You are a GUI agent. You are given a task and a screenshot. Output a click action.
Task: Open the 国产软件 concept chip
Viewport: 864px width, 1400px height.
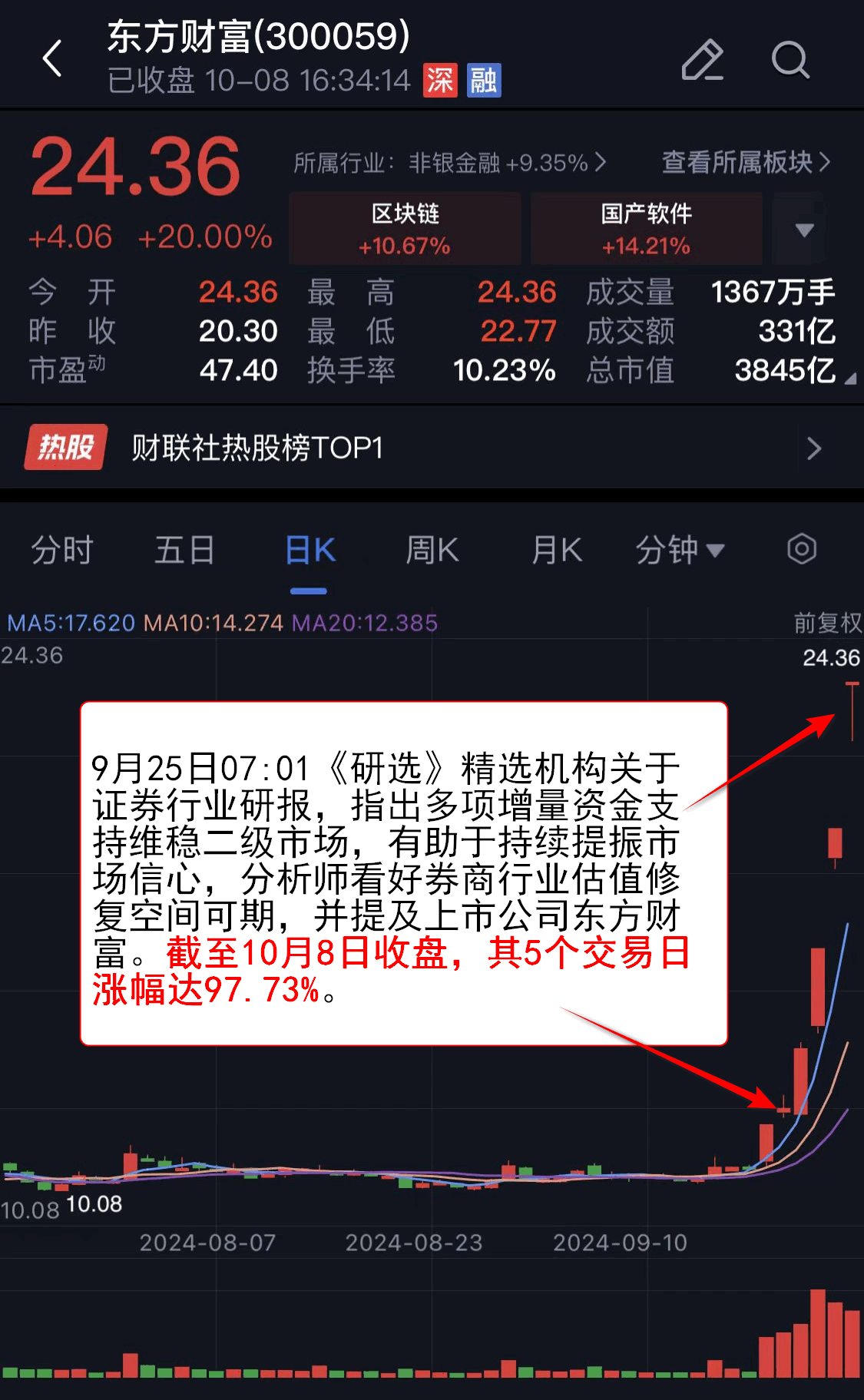click(646, 229)
